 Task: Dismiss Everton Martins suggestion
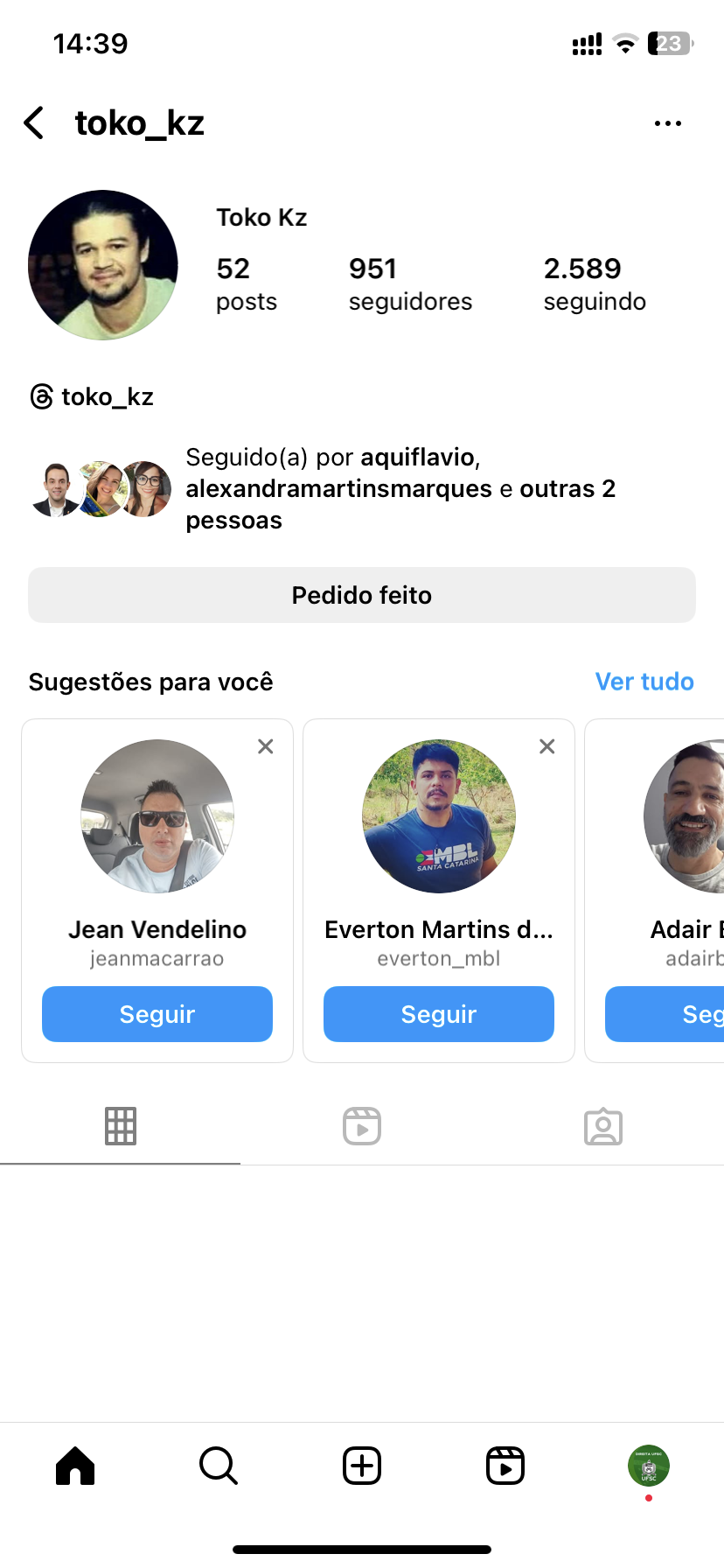coord(547,746)
